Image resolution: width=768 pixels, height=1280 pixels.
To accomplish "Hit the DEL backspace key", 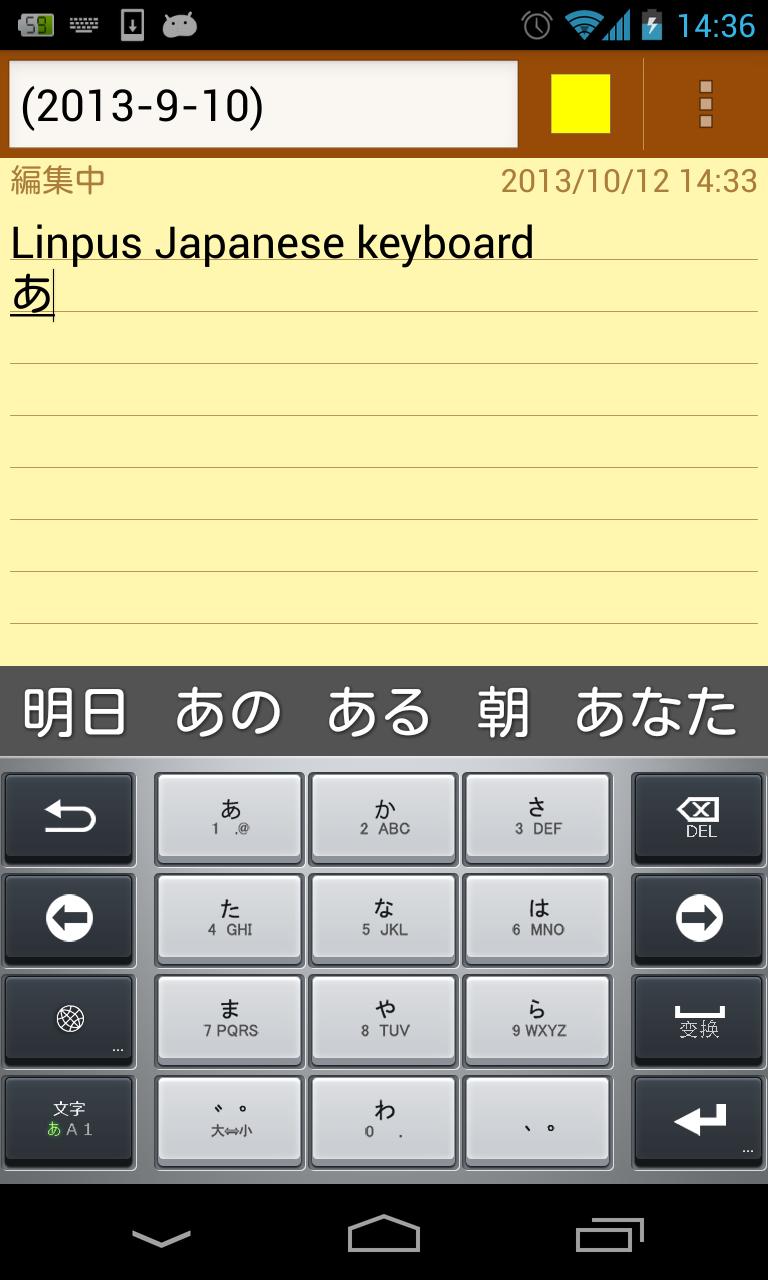I will click(x=699, y=817).
